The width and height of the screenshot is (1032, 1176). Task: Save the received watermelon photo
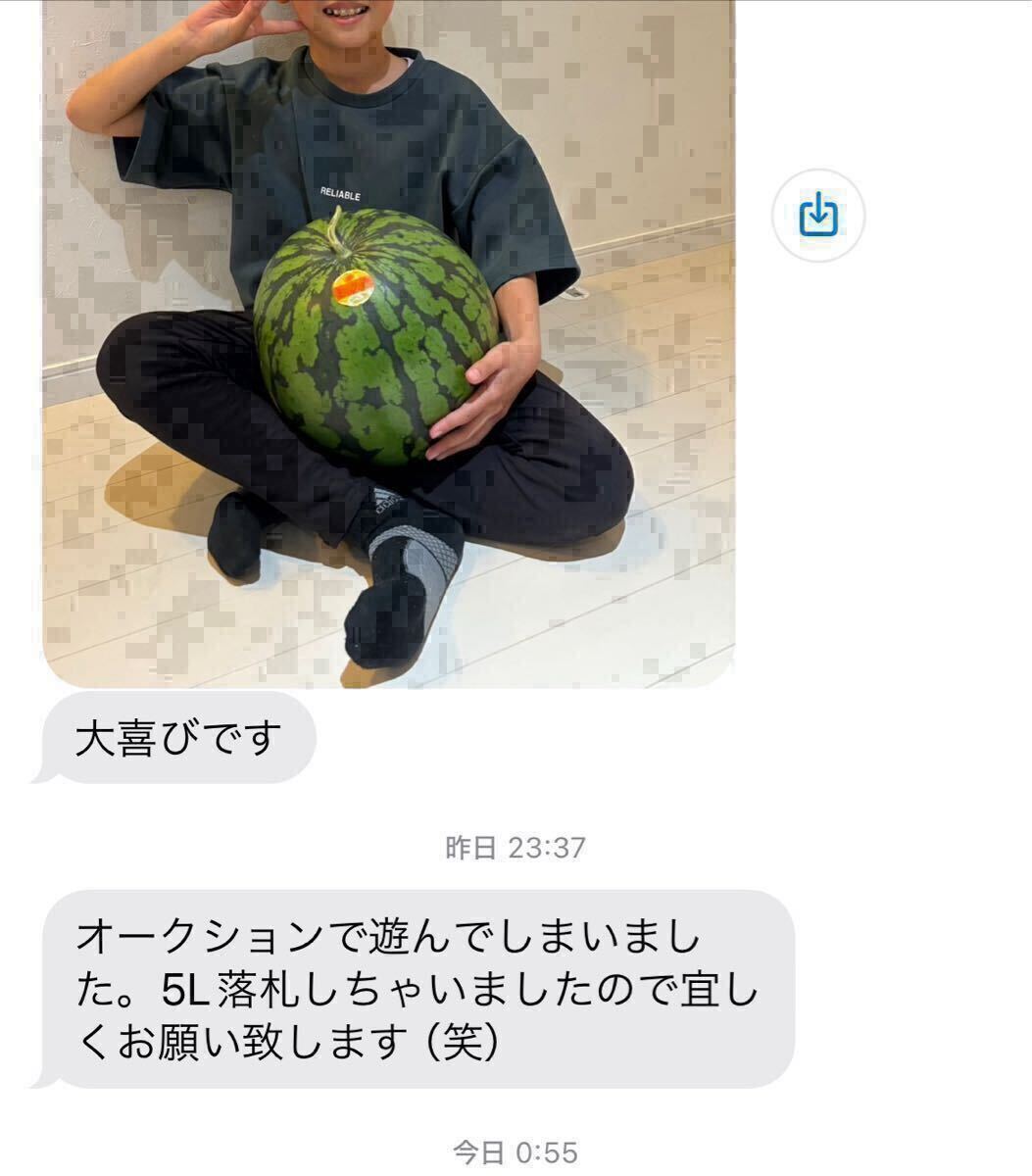[817, 215]
